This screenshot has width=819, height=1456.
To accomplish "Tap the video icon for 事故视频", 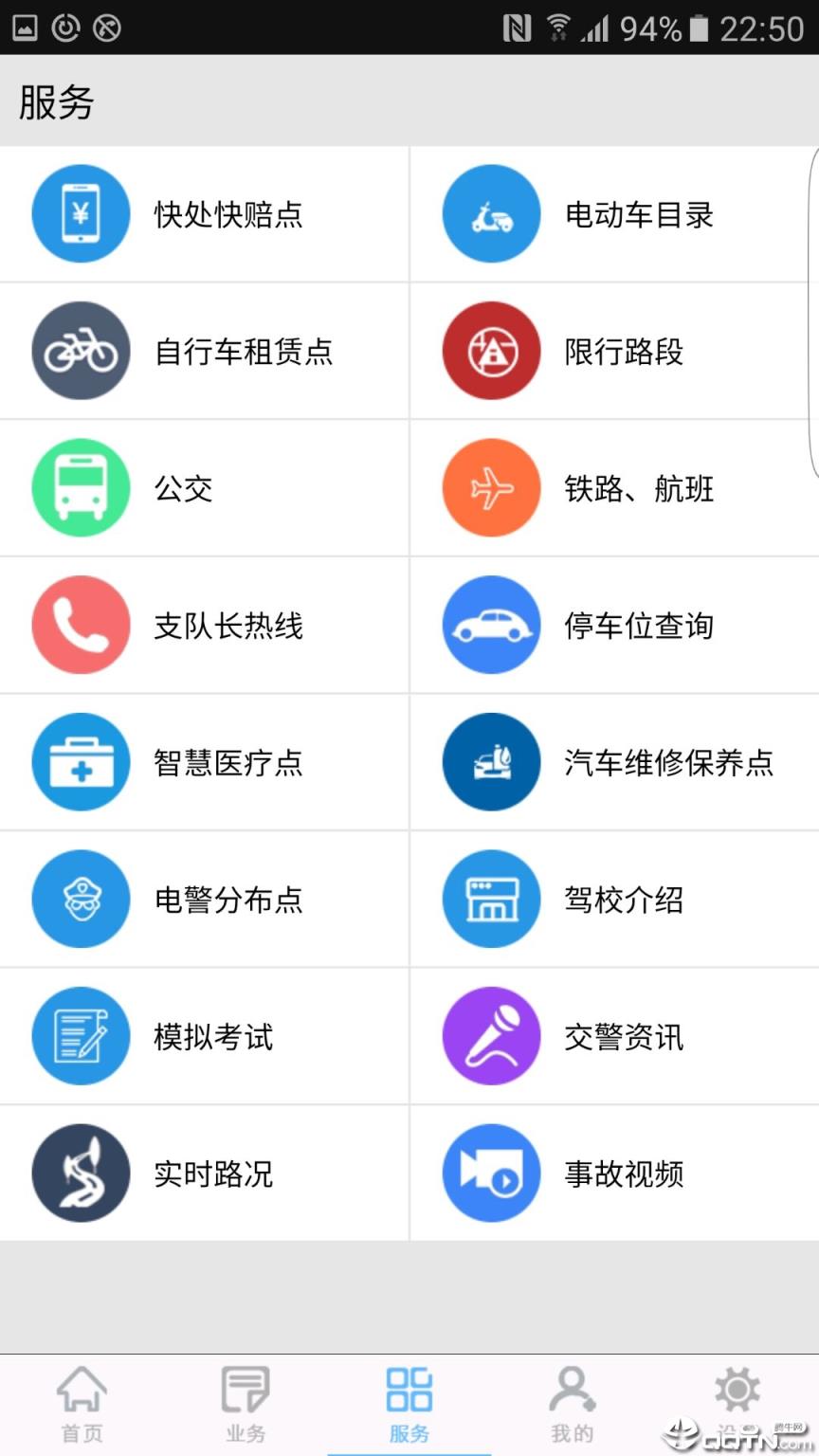I will [490, 1173].
